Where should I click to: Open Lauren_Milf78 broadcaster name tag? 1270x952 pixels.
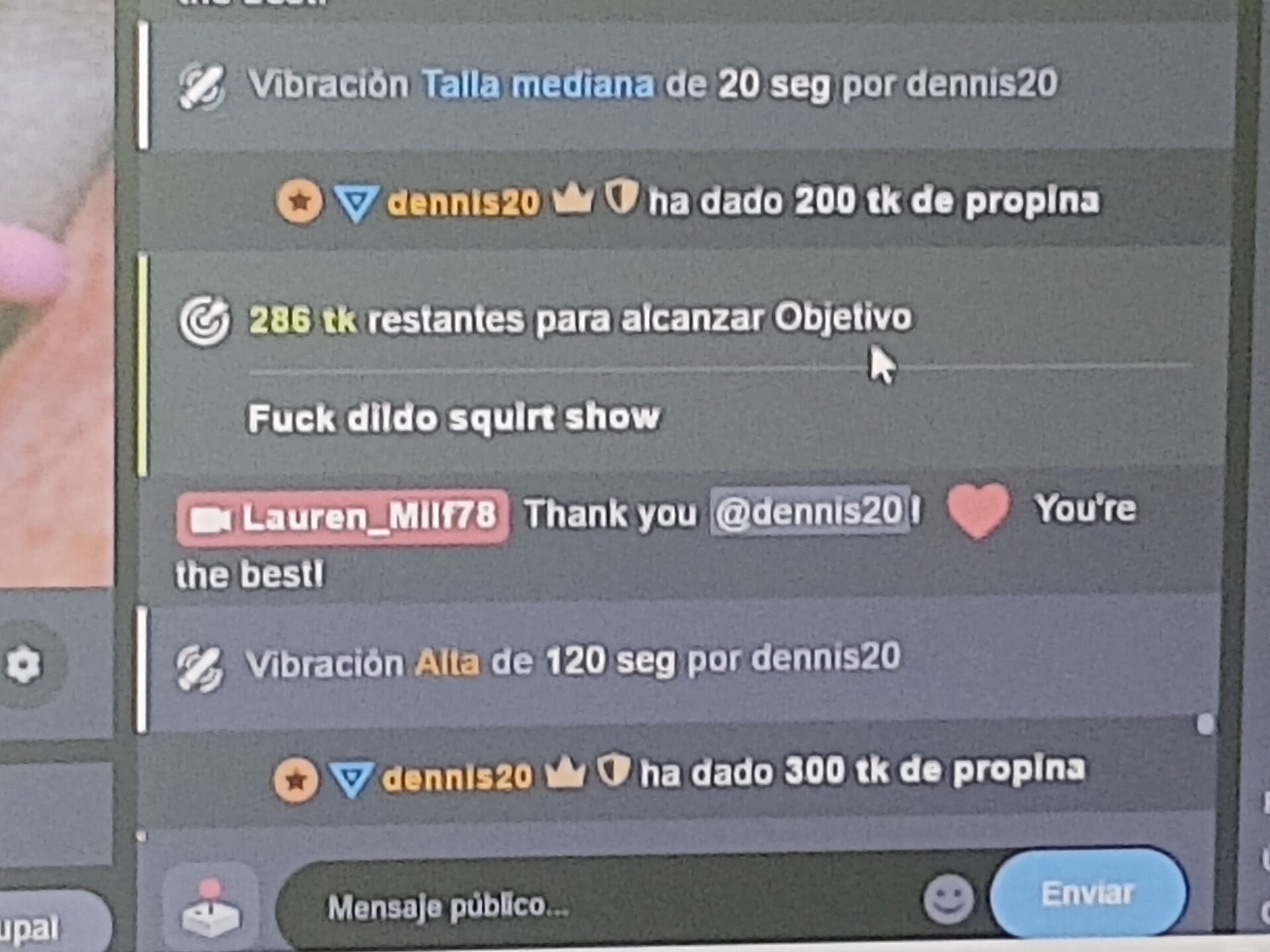click(343, 518)
